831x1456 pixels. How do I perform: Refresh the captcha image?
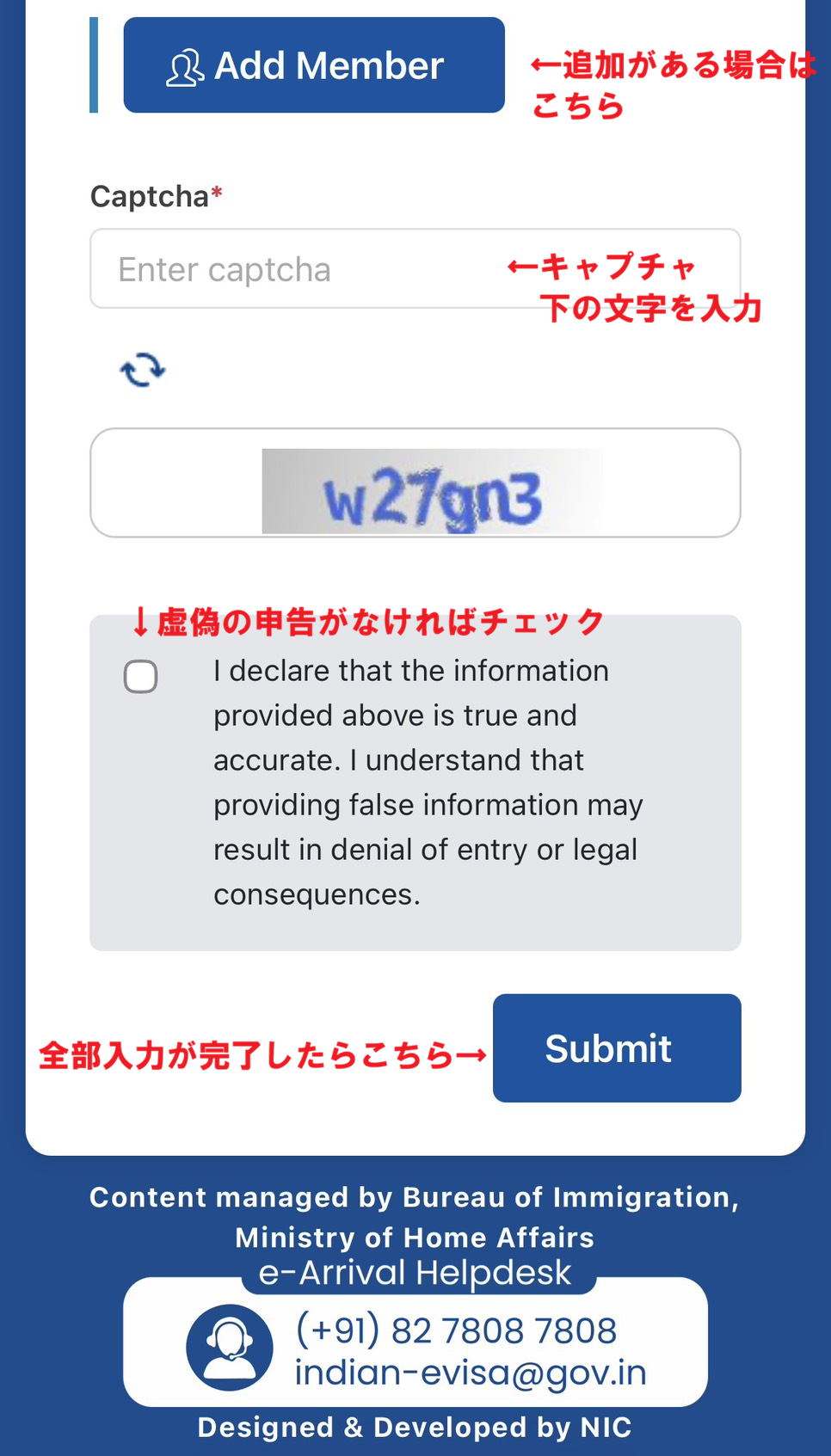(143, 370)
